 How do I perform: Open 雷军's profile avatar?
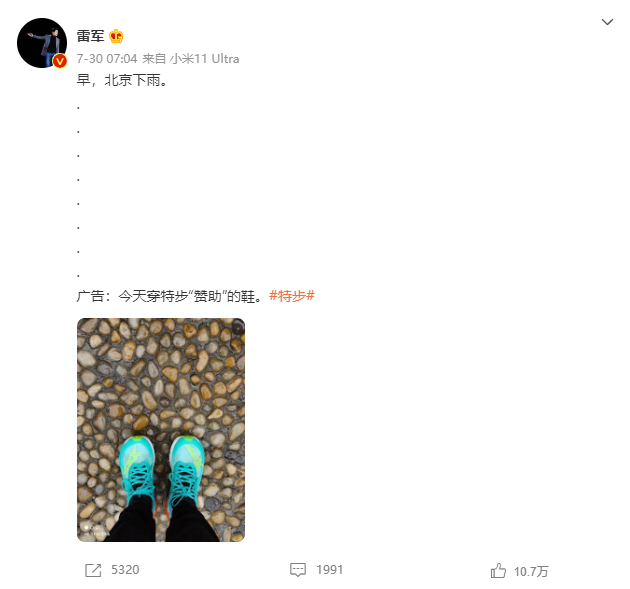pos(42,43)
